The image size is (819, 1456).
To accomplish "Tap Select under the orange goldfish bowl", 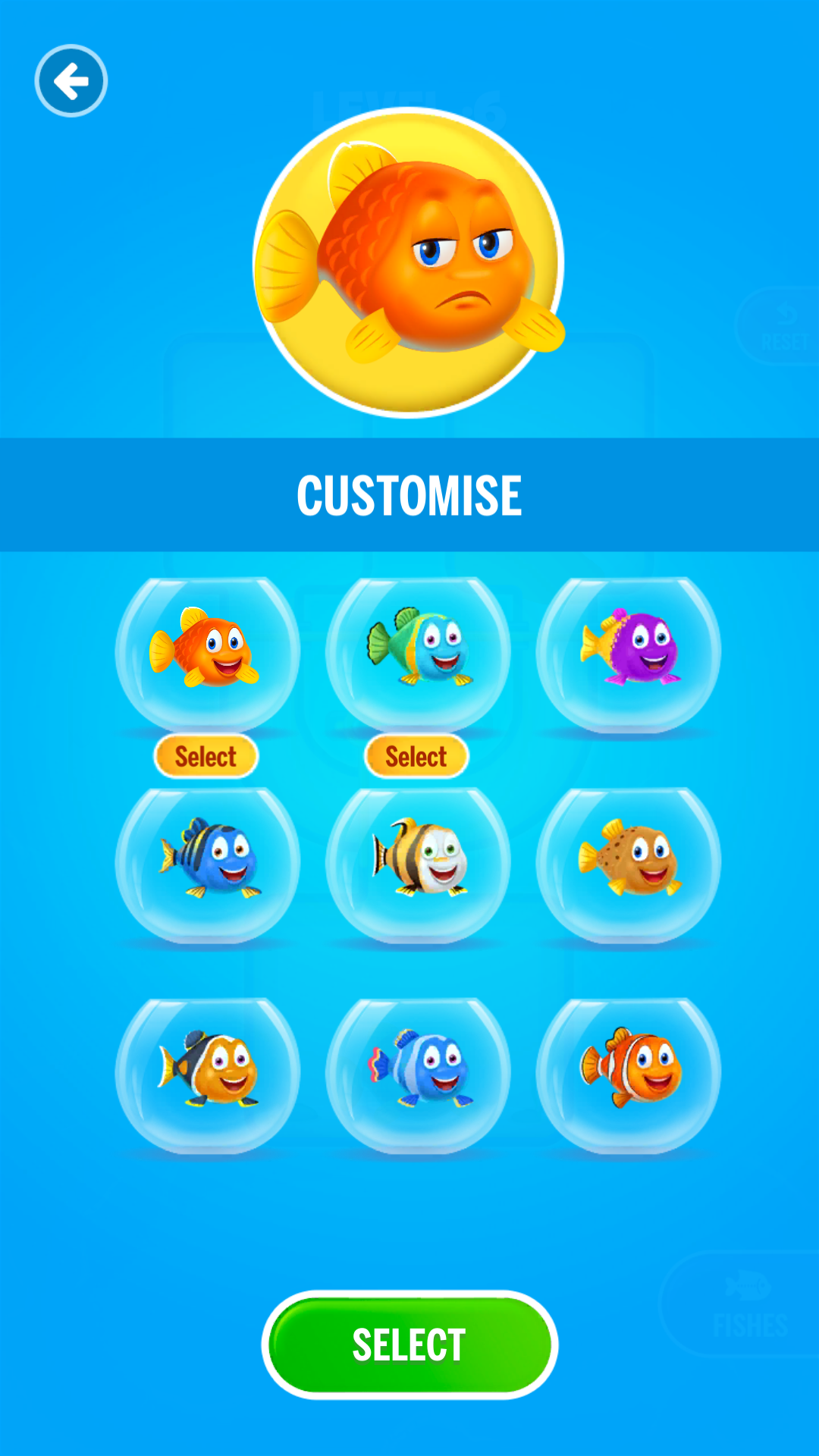I will [206, 756].
